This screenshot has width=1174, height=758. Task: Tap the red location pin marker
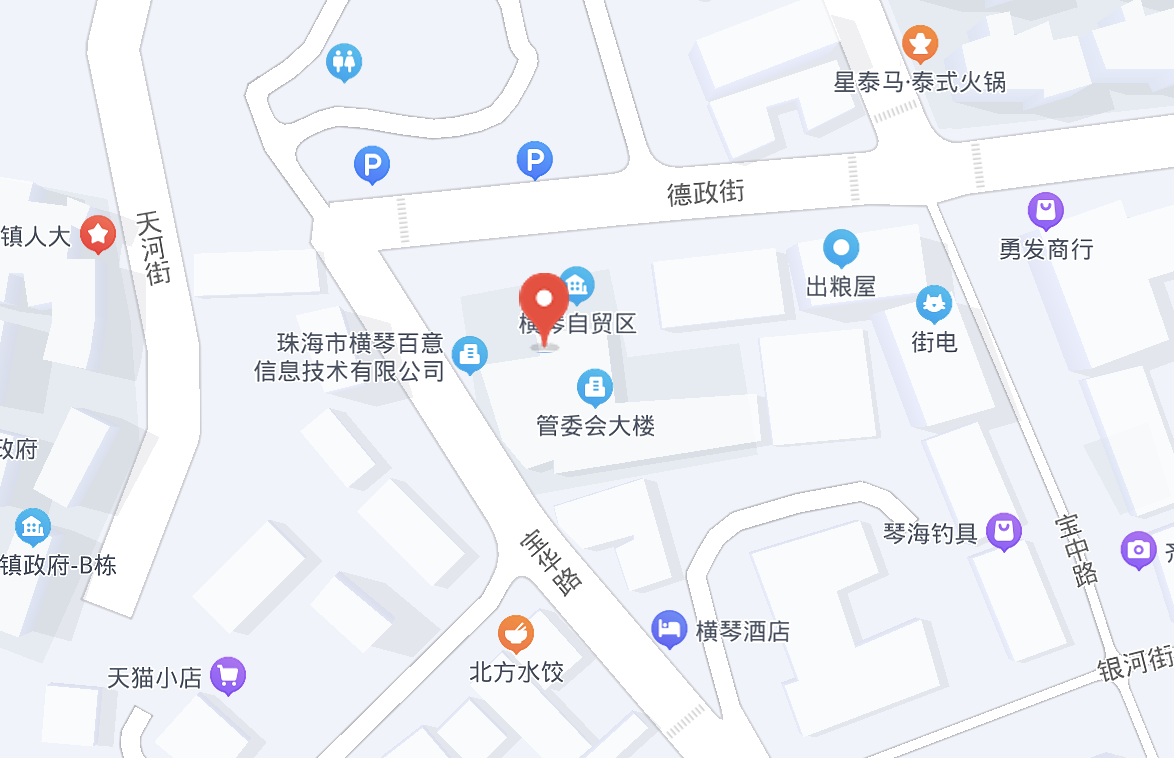point(544,304)
